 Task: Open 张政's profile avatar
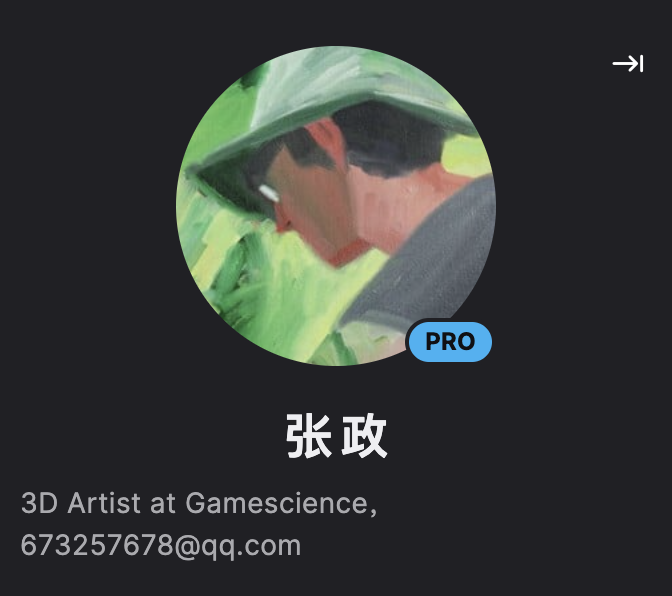[335, 206]
